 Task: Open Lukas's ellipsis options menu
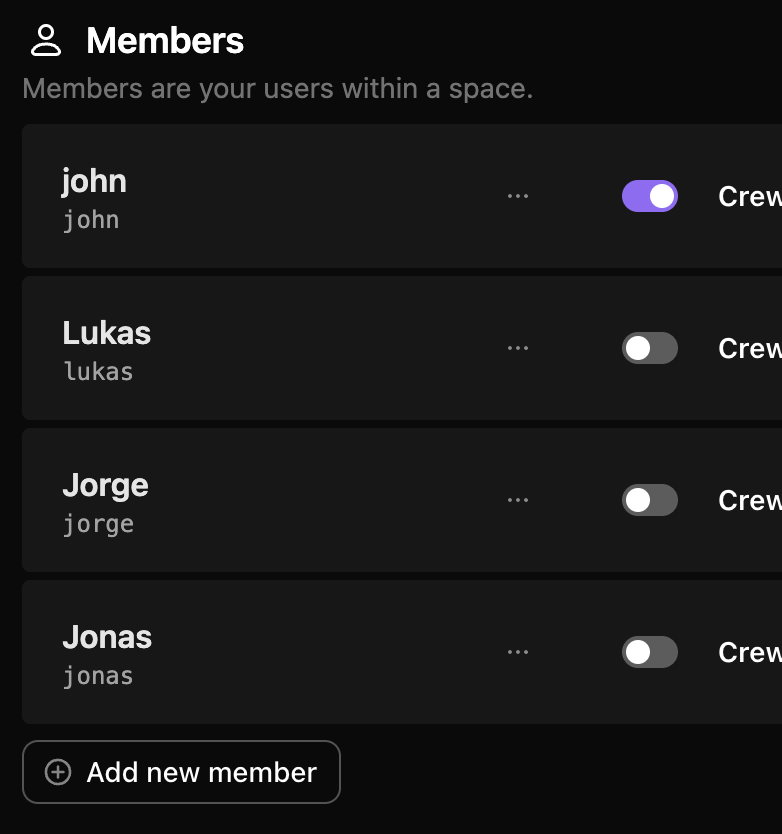click(x=518, y=348)
